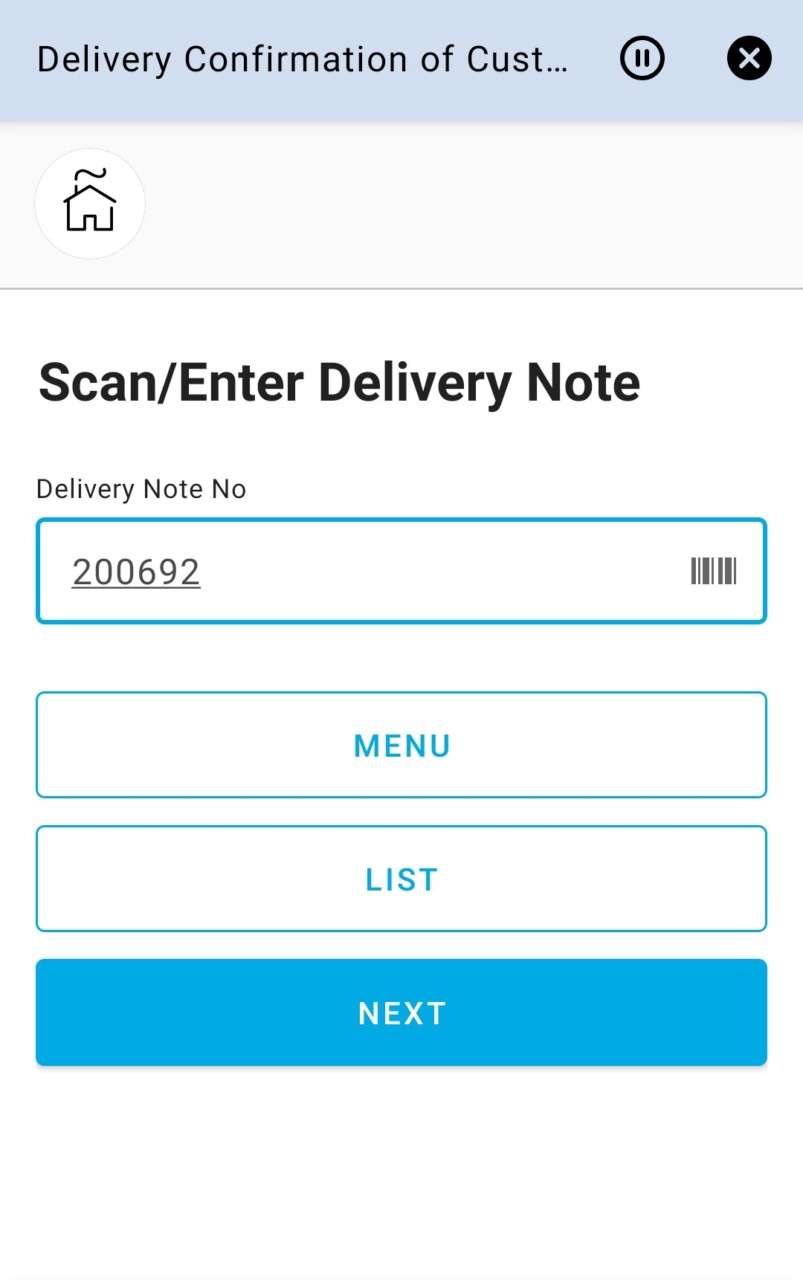Show the LIST of delivery notes
Viewport: 803px width, 1280px height.
[x=401, y=879]
